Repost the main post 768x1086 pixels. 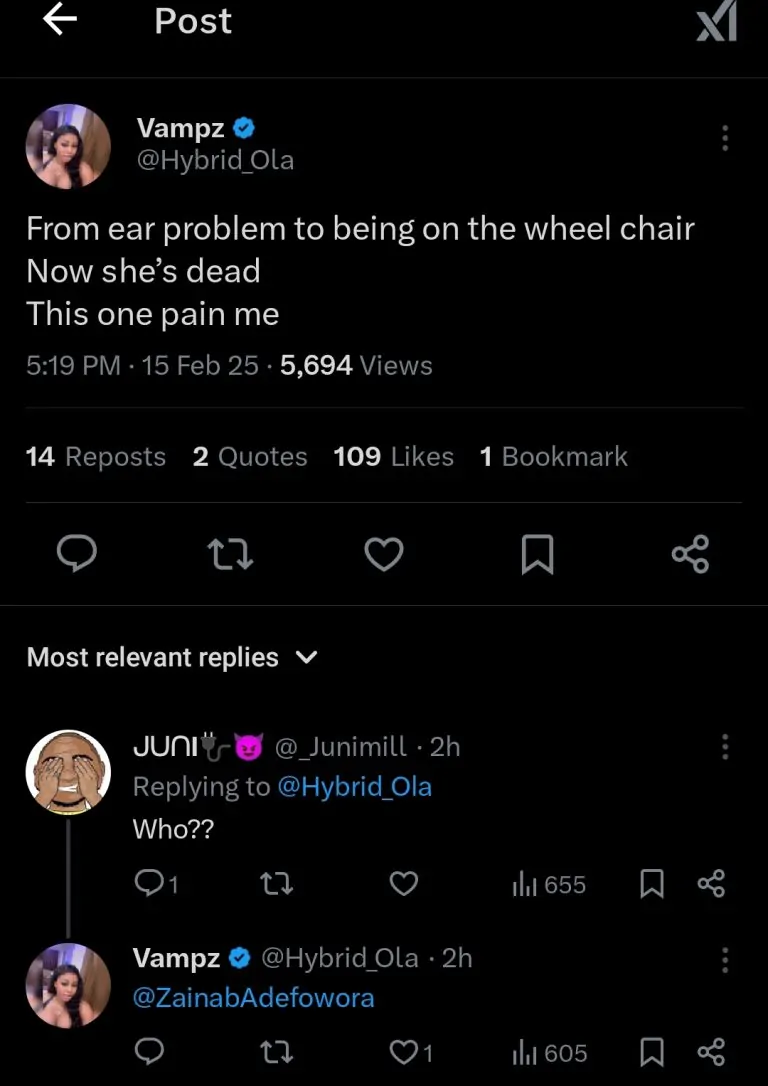click(230, 554)
